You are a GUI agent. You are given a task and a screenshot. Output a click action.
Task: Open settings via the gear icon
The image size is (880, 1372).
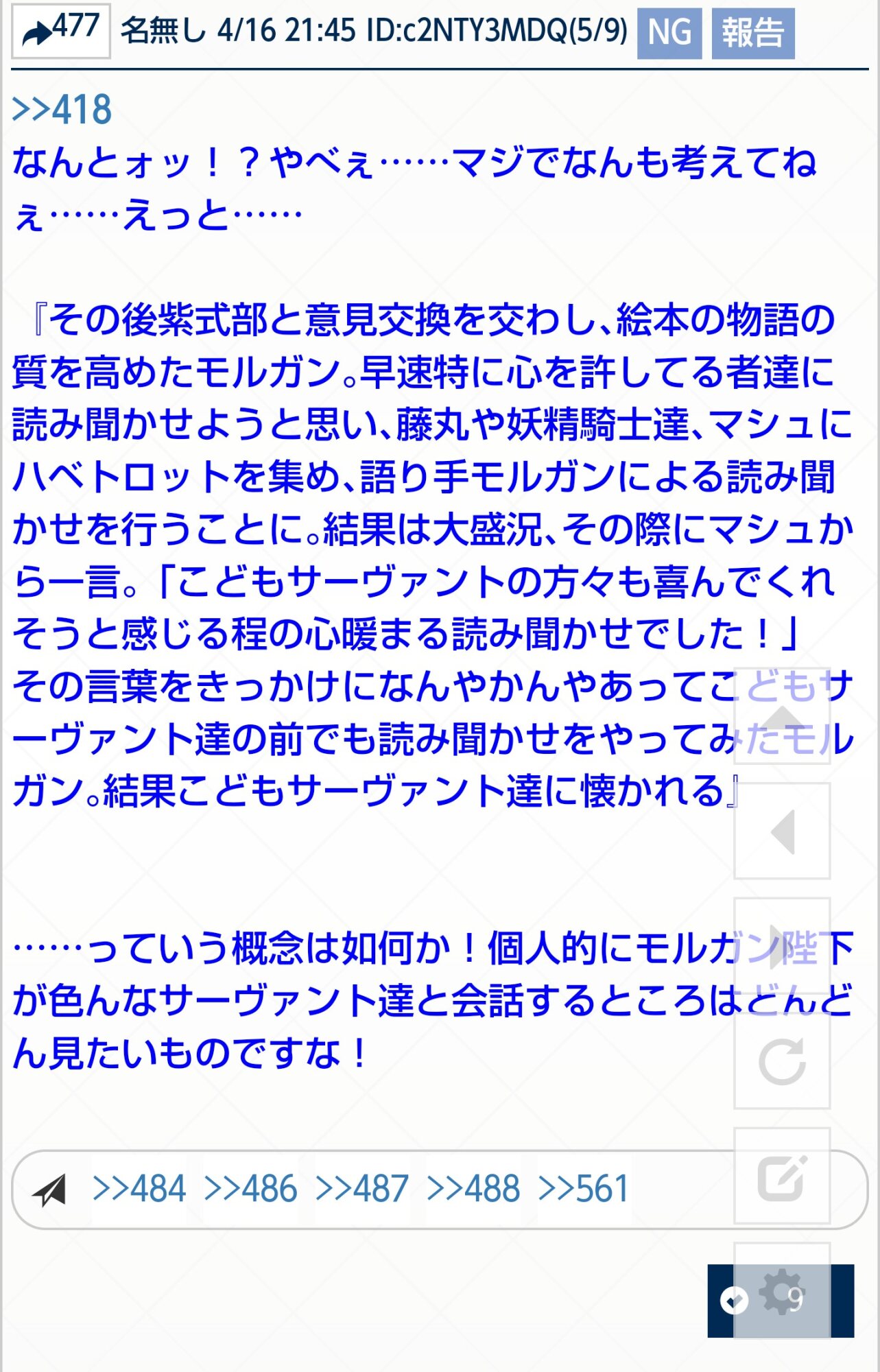(x=782, y=1292)
